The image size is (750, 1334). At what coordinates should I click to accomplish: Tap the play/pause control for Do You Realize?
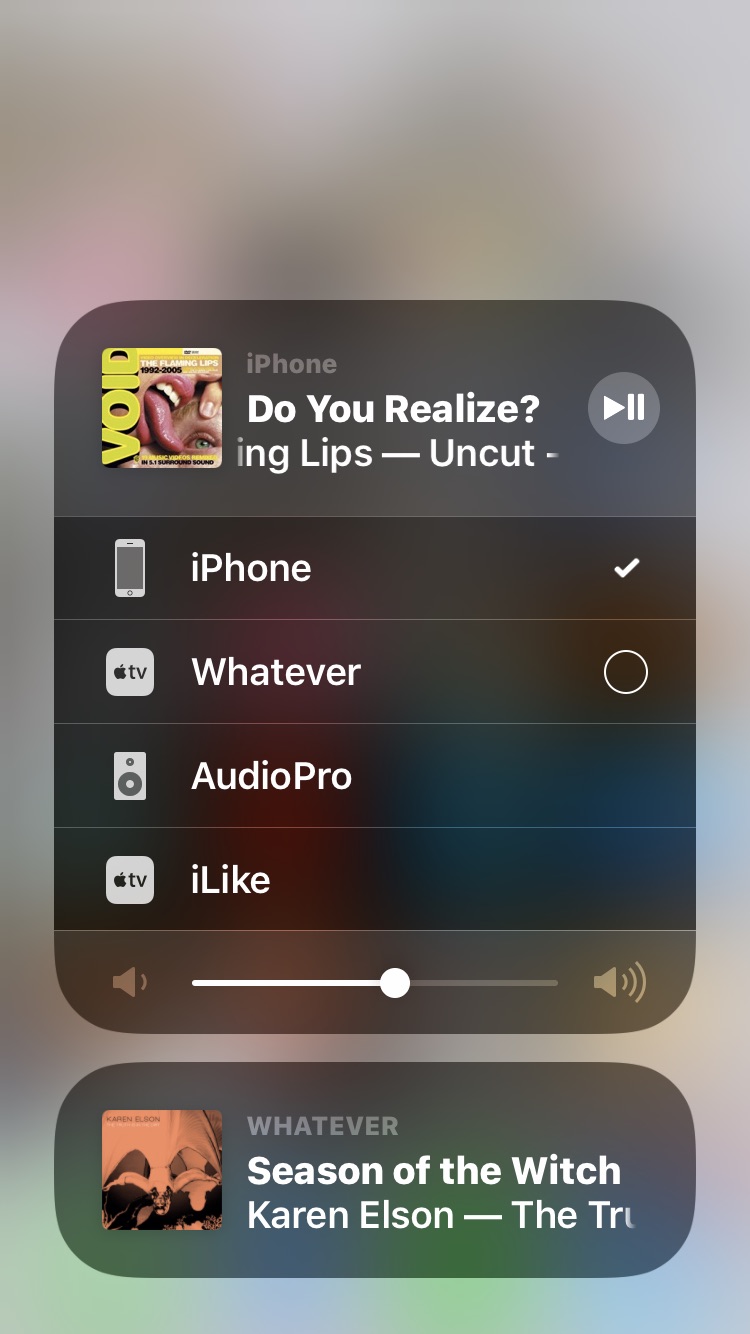[622, 408]
